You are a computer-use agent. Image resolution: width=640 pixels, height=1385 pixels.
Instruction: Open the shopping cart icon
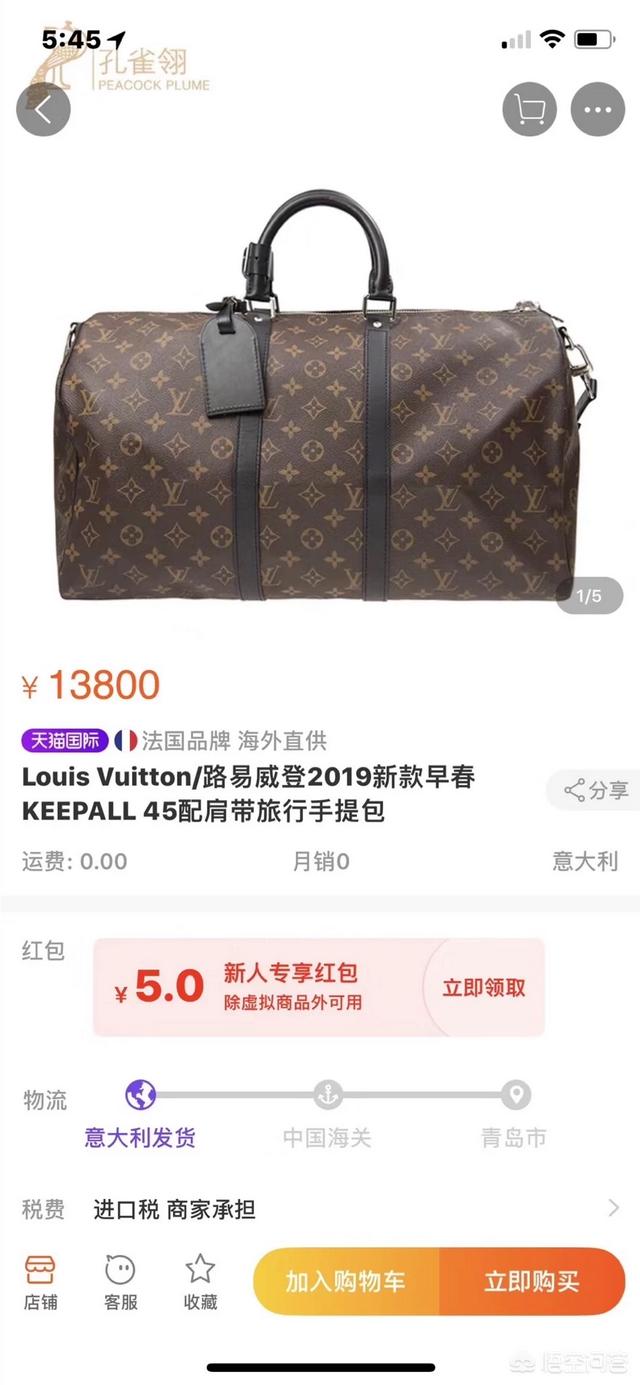[529, 109]
